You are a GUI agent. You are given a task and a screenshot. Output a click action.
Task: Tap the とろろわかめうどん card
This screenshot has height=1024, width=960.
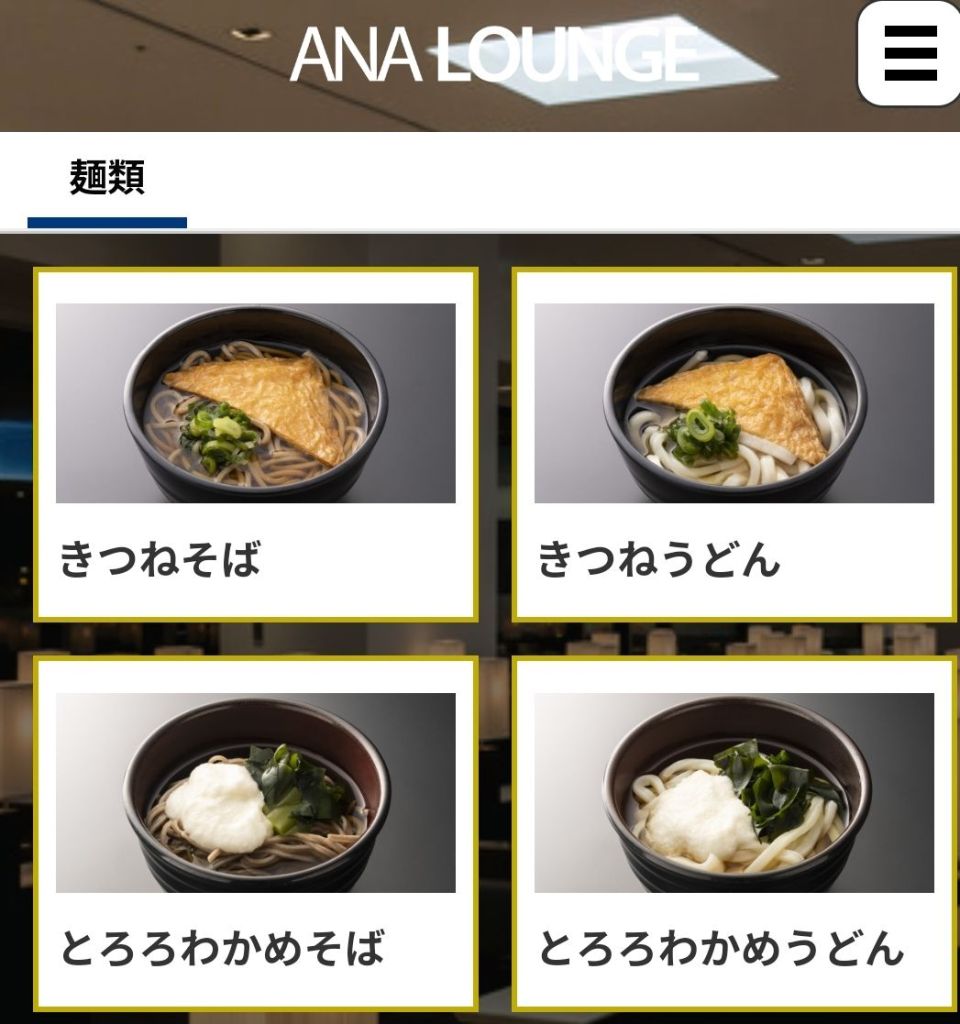tap(734, 833)
